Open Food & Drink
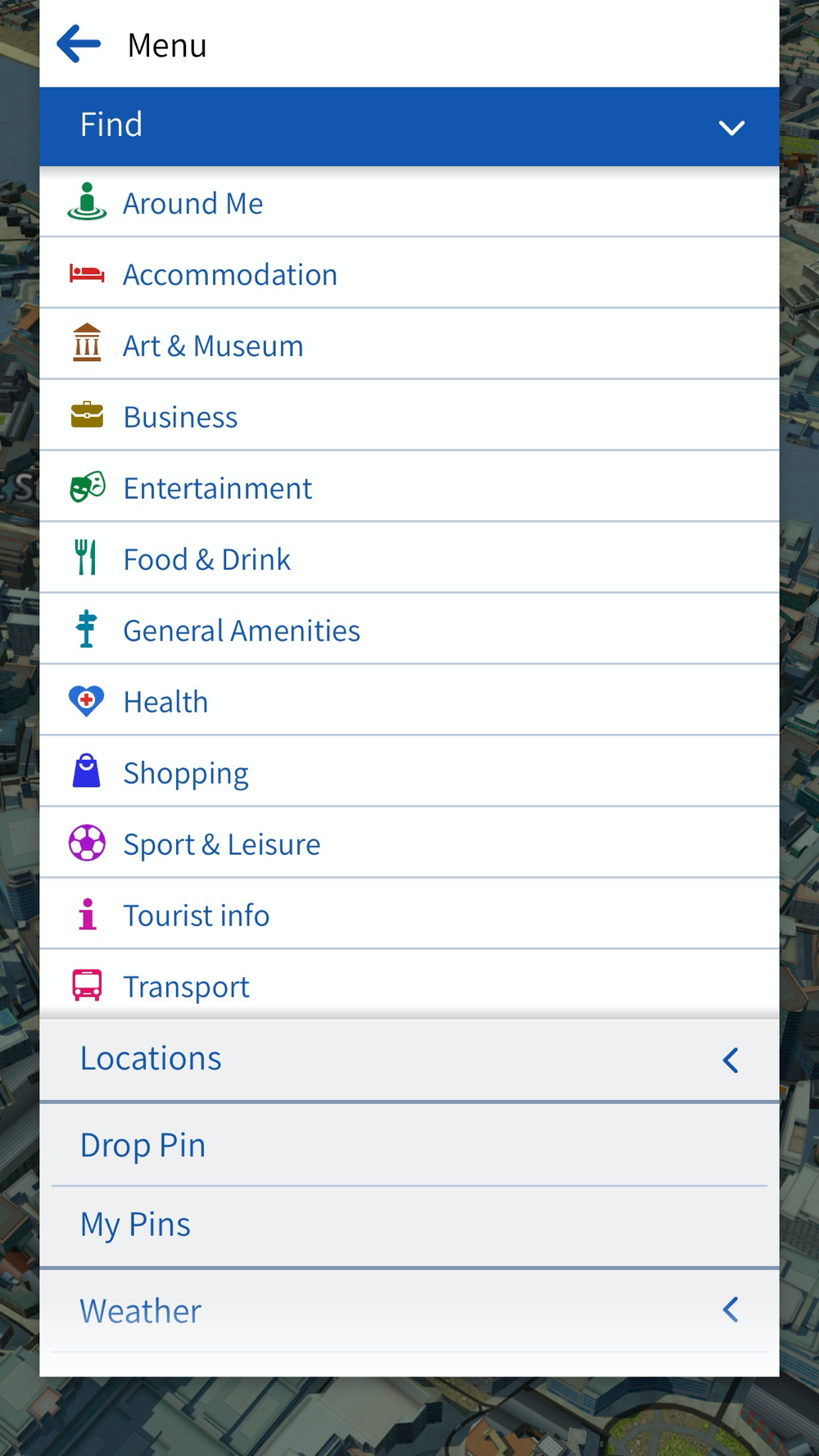 [409, 558]
